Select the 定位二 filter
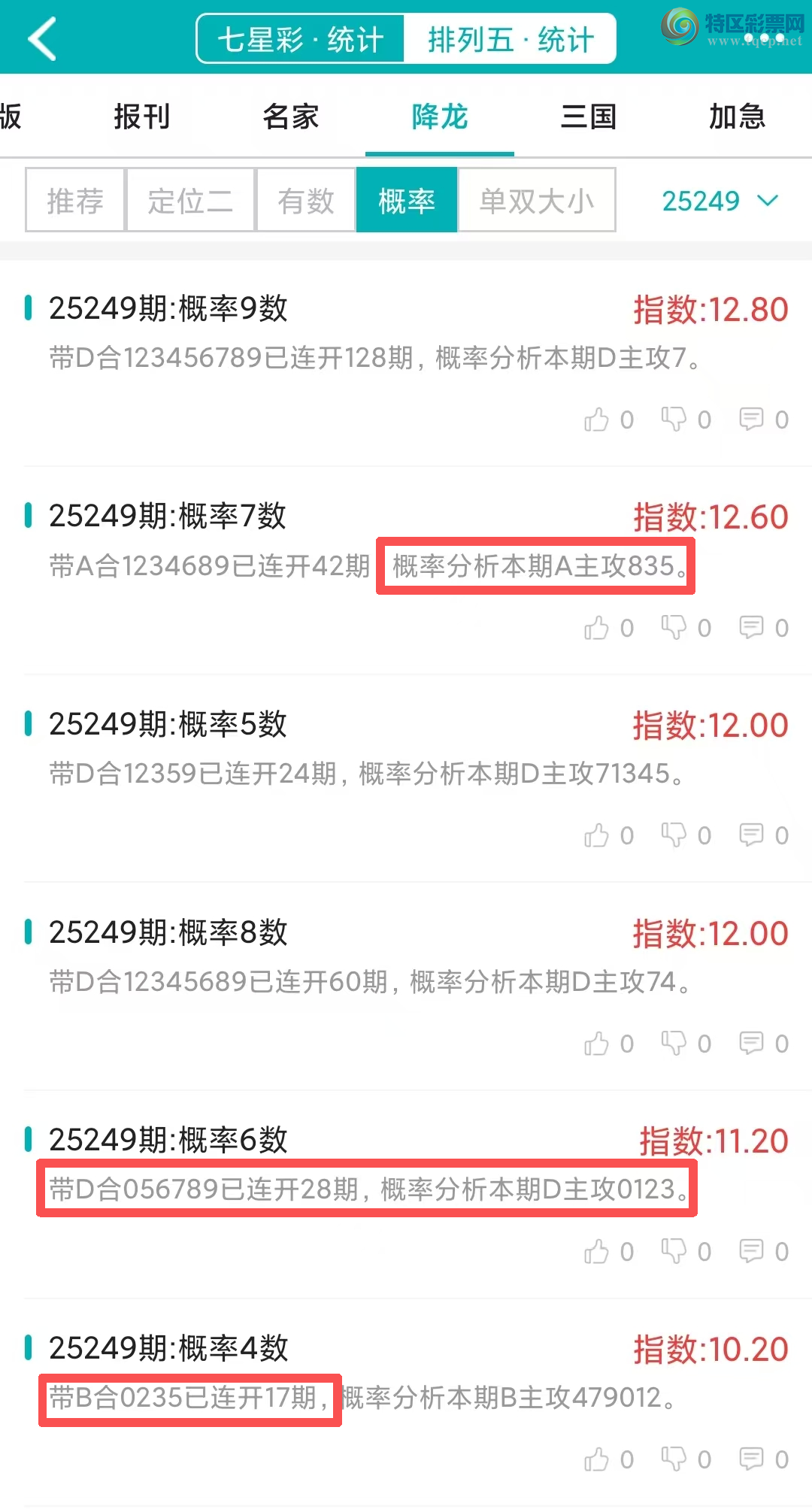 [190, 201]
